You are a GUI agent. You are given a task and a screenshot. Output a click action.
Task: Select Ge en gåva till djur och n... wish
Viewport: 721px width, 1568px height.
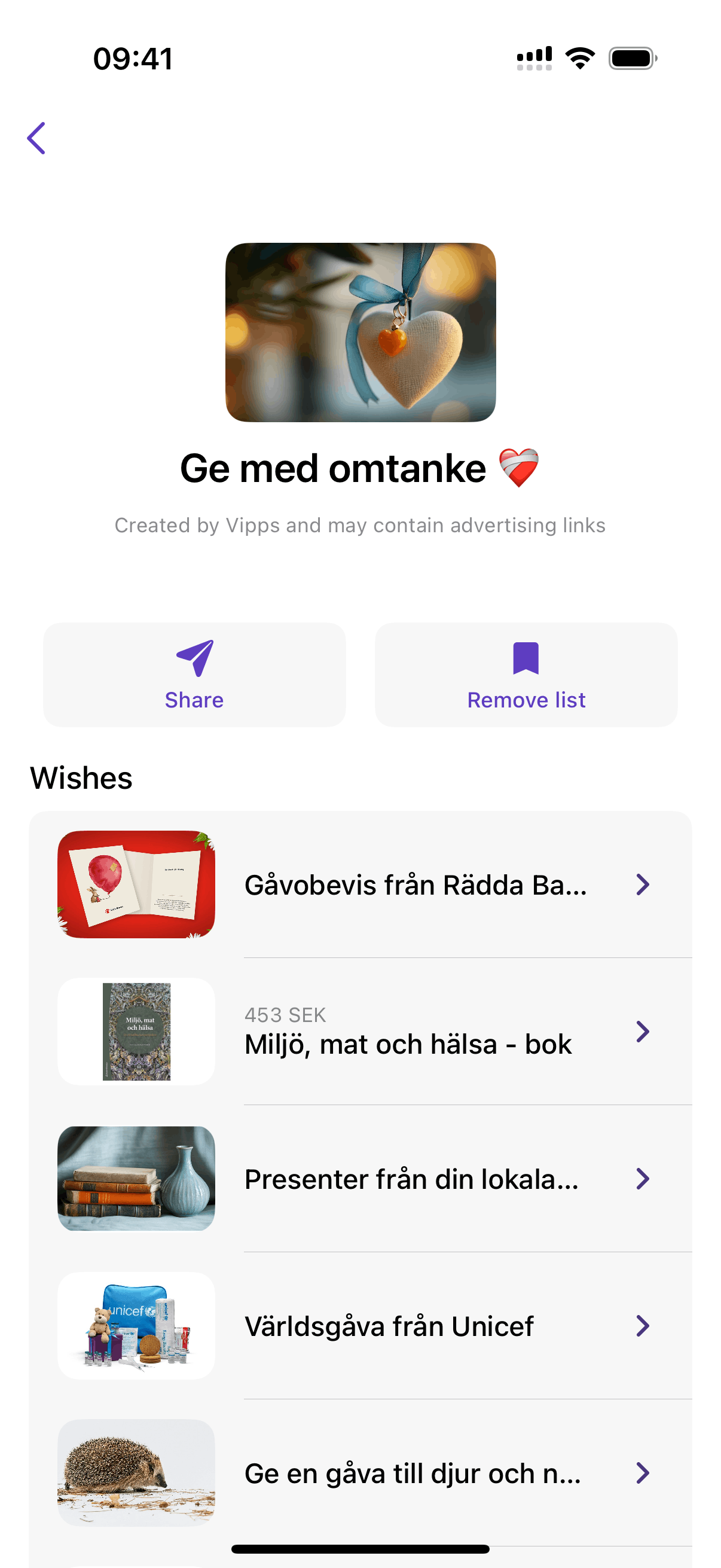pos(414,1473)
